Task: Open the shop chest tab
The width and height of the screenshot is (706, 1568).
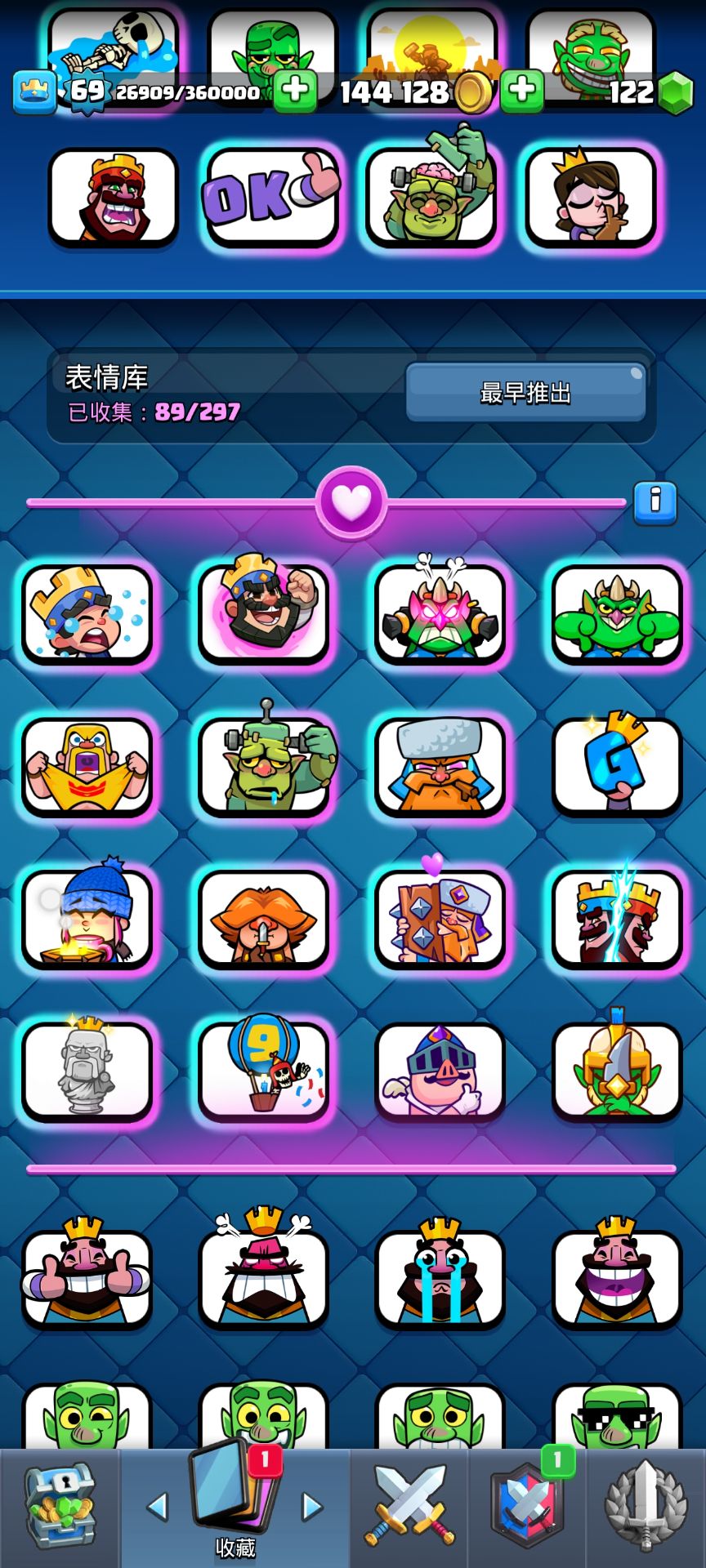Action: pyautogui.click(x=60, y=1507)
